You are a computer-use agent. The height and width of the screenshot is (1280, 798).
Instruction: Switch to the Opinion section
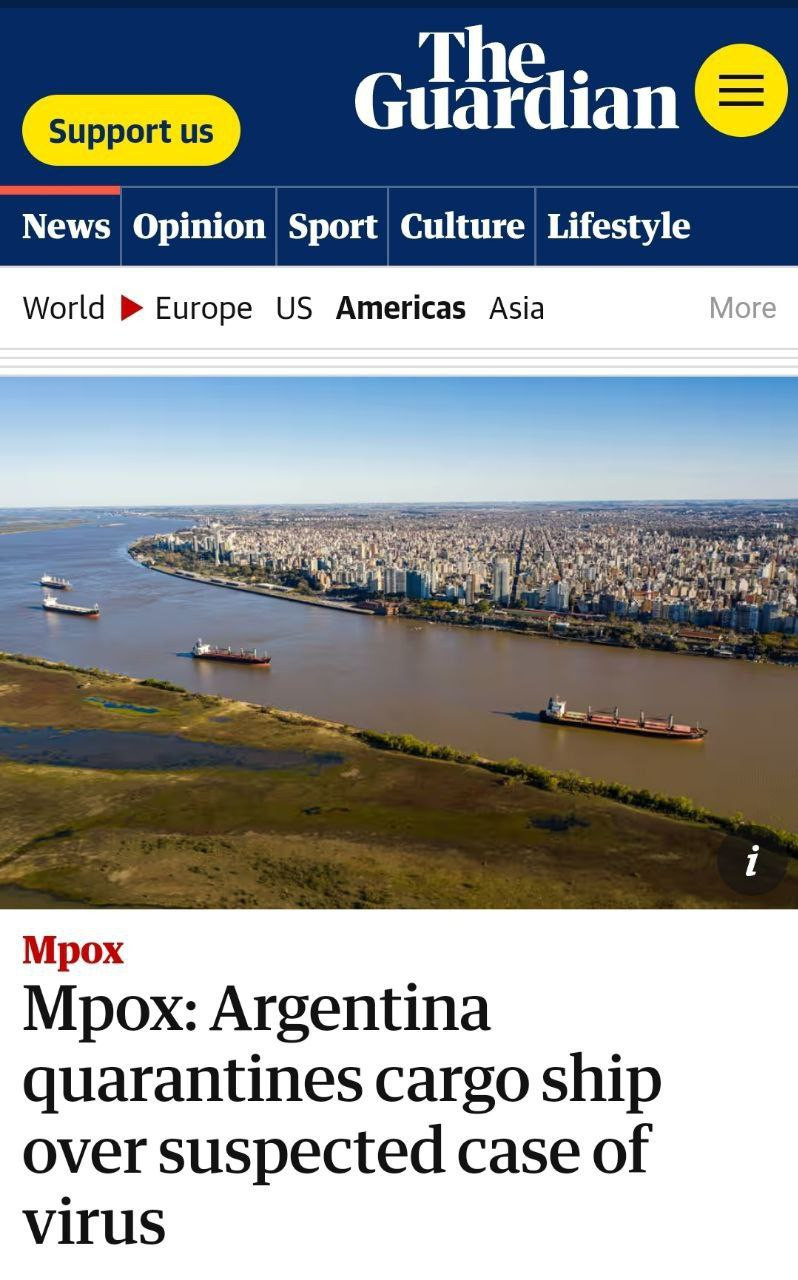pos(199,227)
